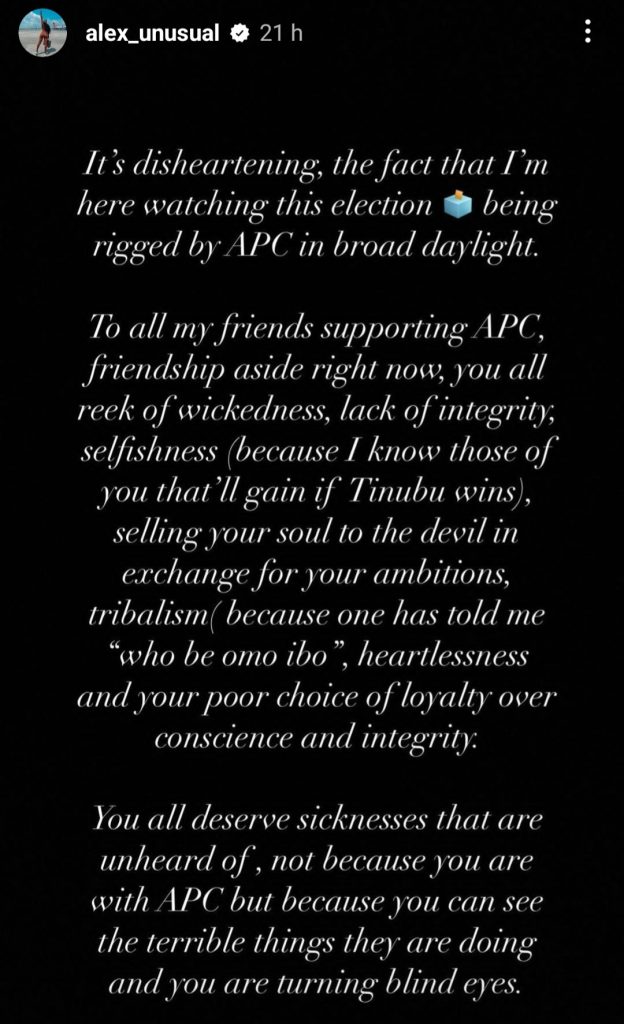Image resolution: width=624 pixels, height=1024 pixels.
Task: Open the story overflow menu
Action: click(x=588, y=32)
